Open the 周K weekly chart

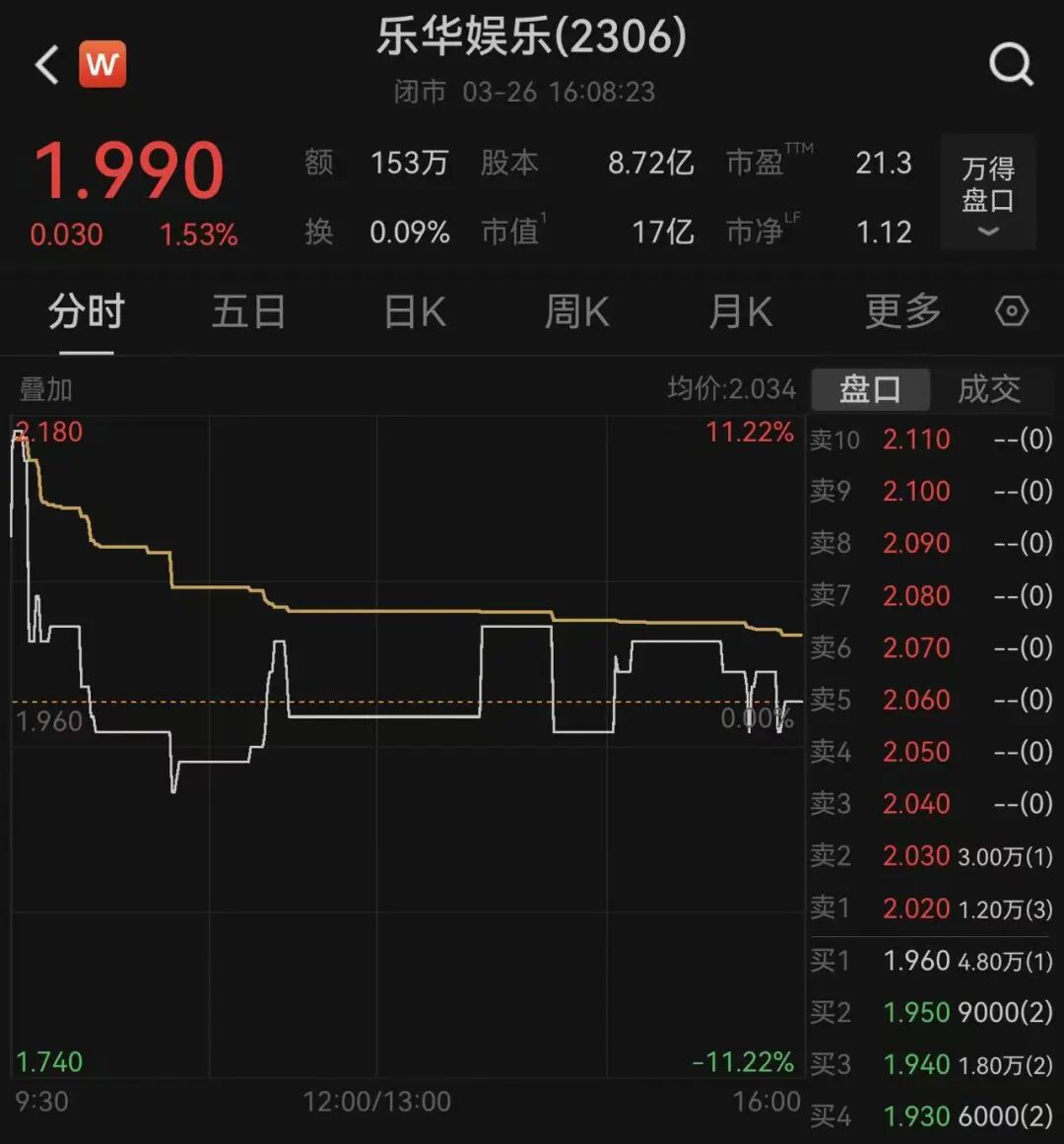coord(576,310)
